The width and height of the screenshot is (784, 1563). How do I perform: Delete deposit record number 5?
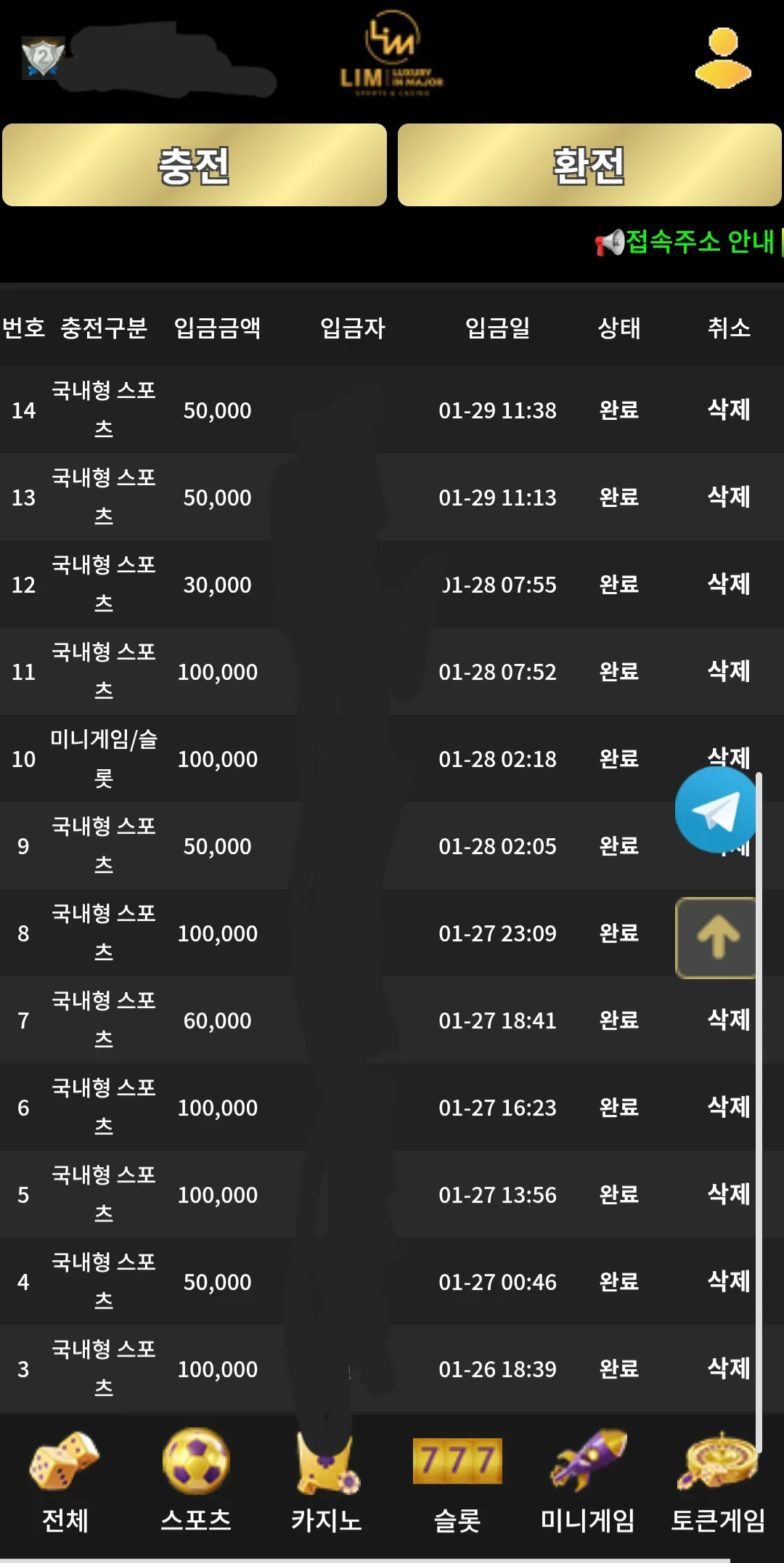(x=729, y=1194)
